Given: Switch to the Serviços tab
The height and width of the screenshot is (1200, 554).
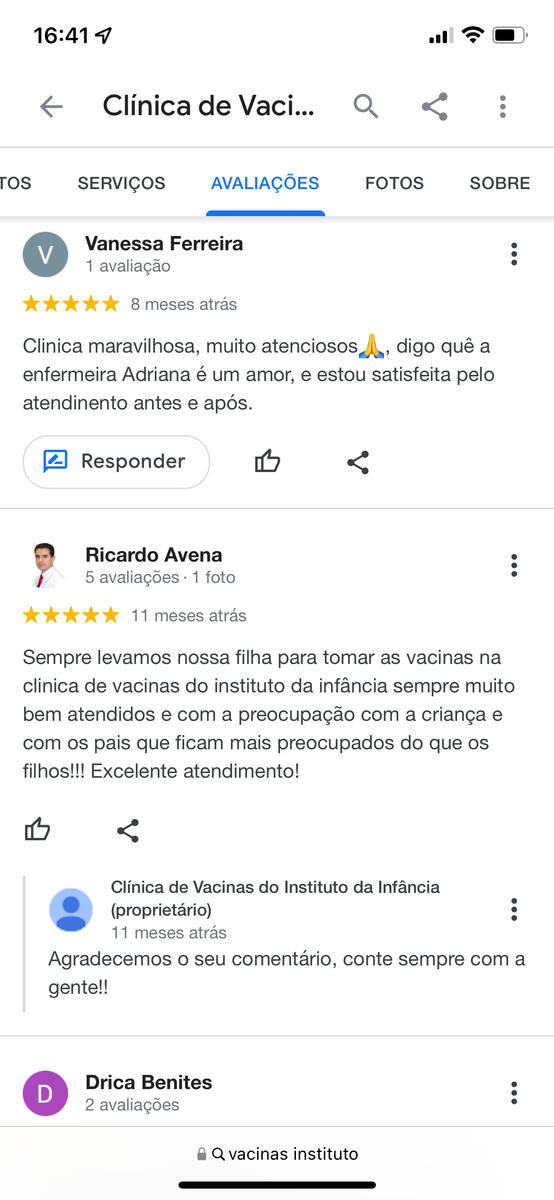Looking at the screenshot, I should (x=121, y=183).
